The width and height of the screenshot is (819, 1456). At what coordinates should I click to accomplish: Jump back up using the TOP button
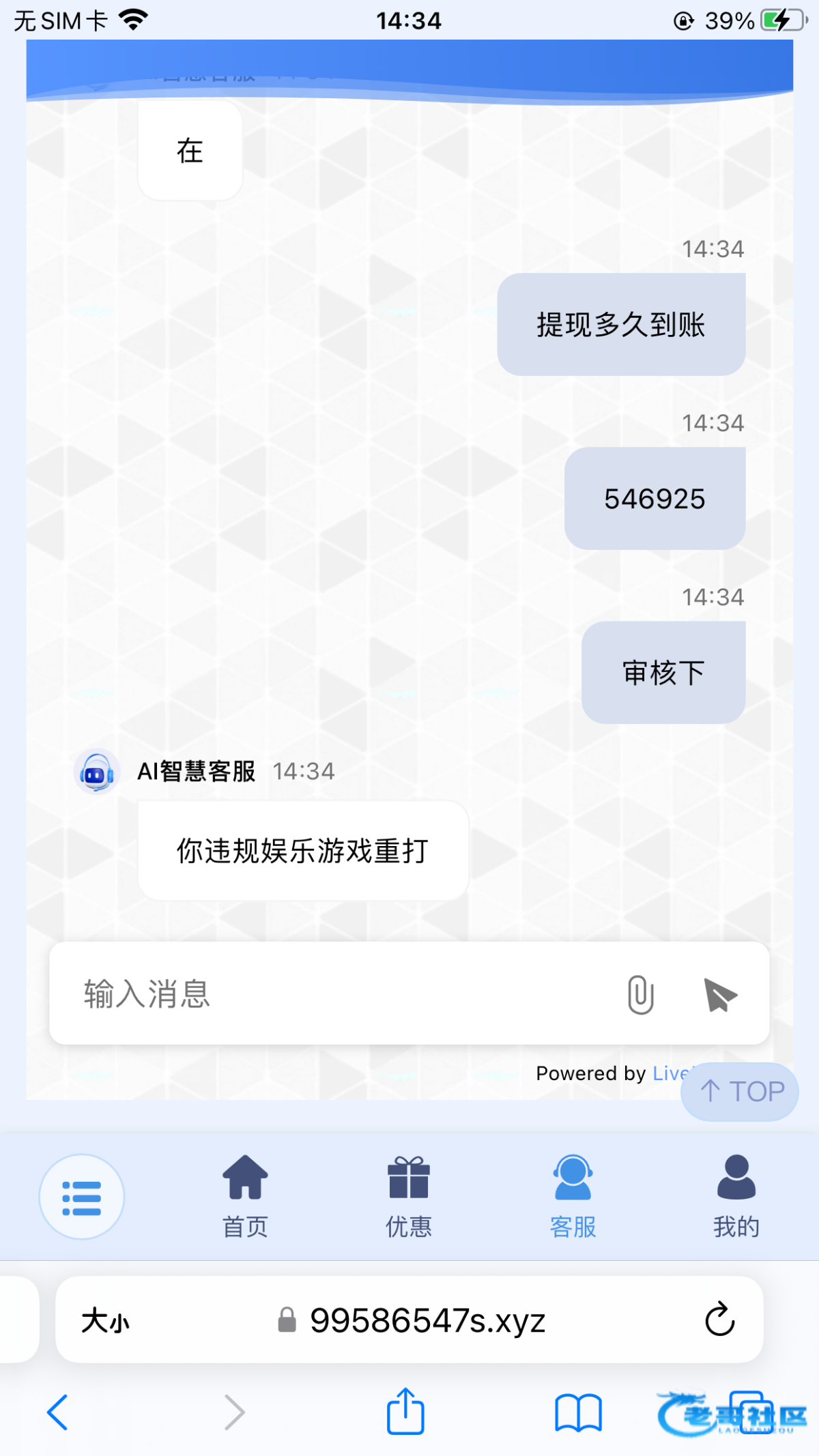(x=741, y=1092)
